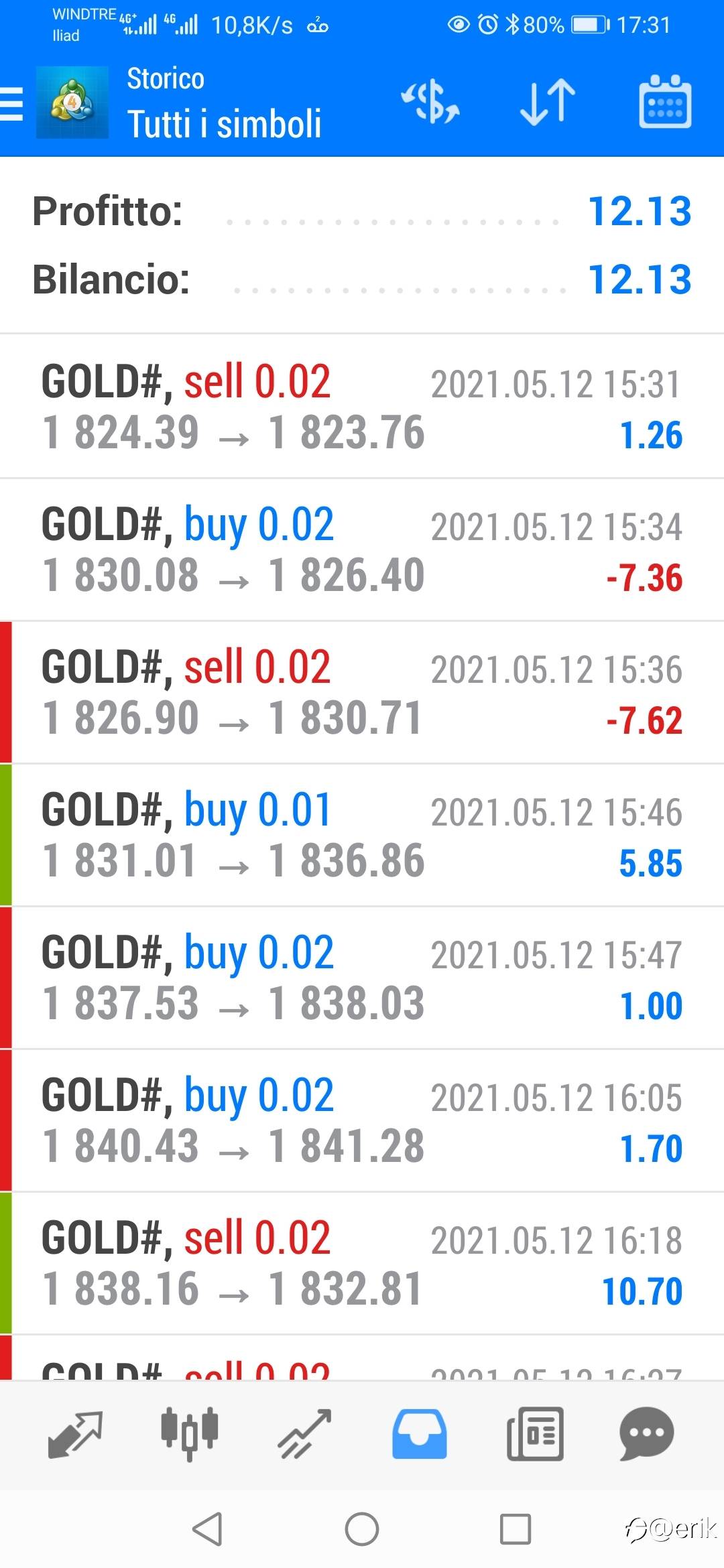Open the GOLD# sell trade at 15:31

pyautogui.click(x=362, y=406)
